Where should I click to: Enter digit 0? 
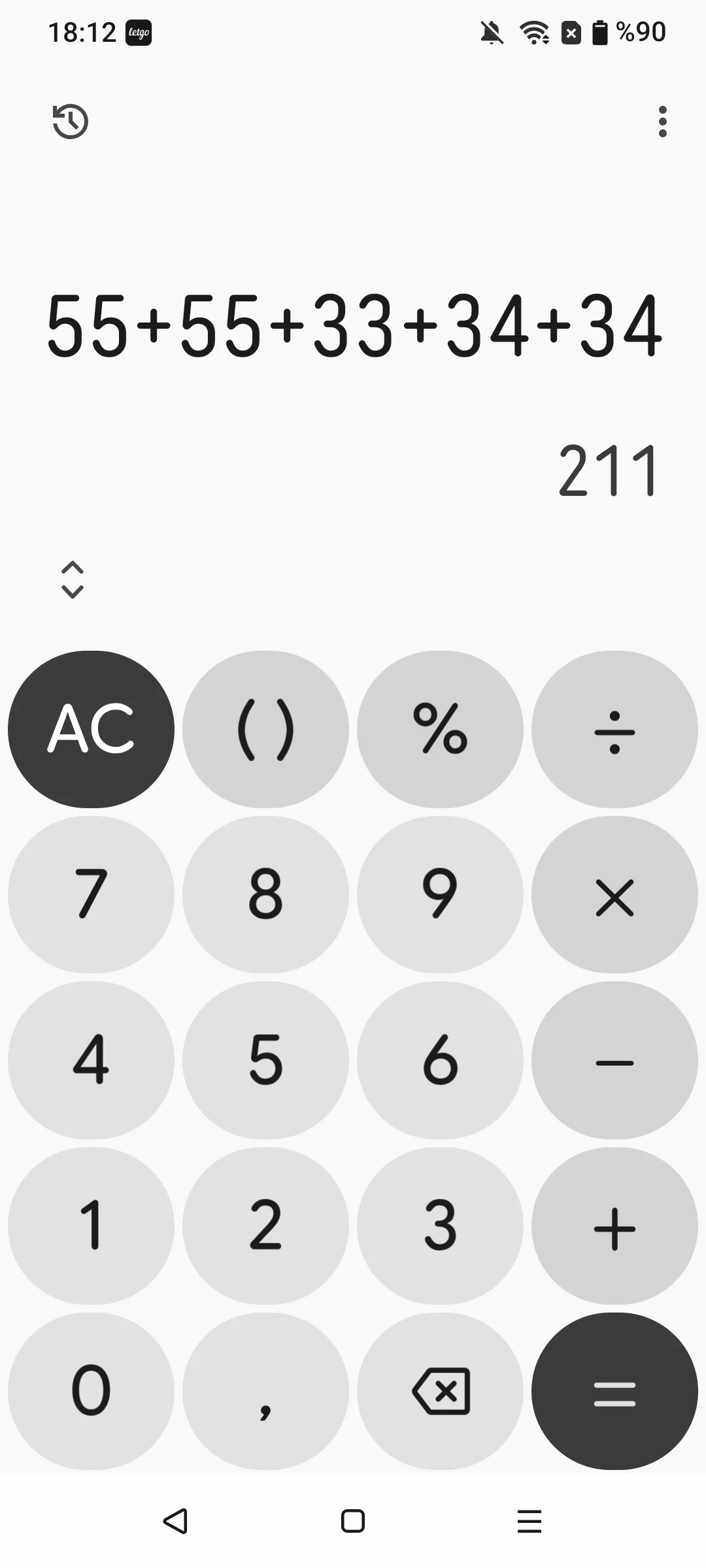pyautogui.click(x=91, y=1392)
